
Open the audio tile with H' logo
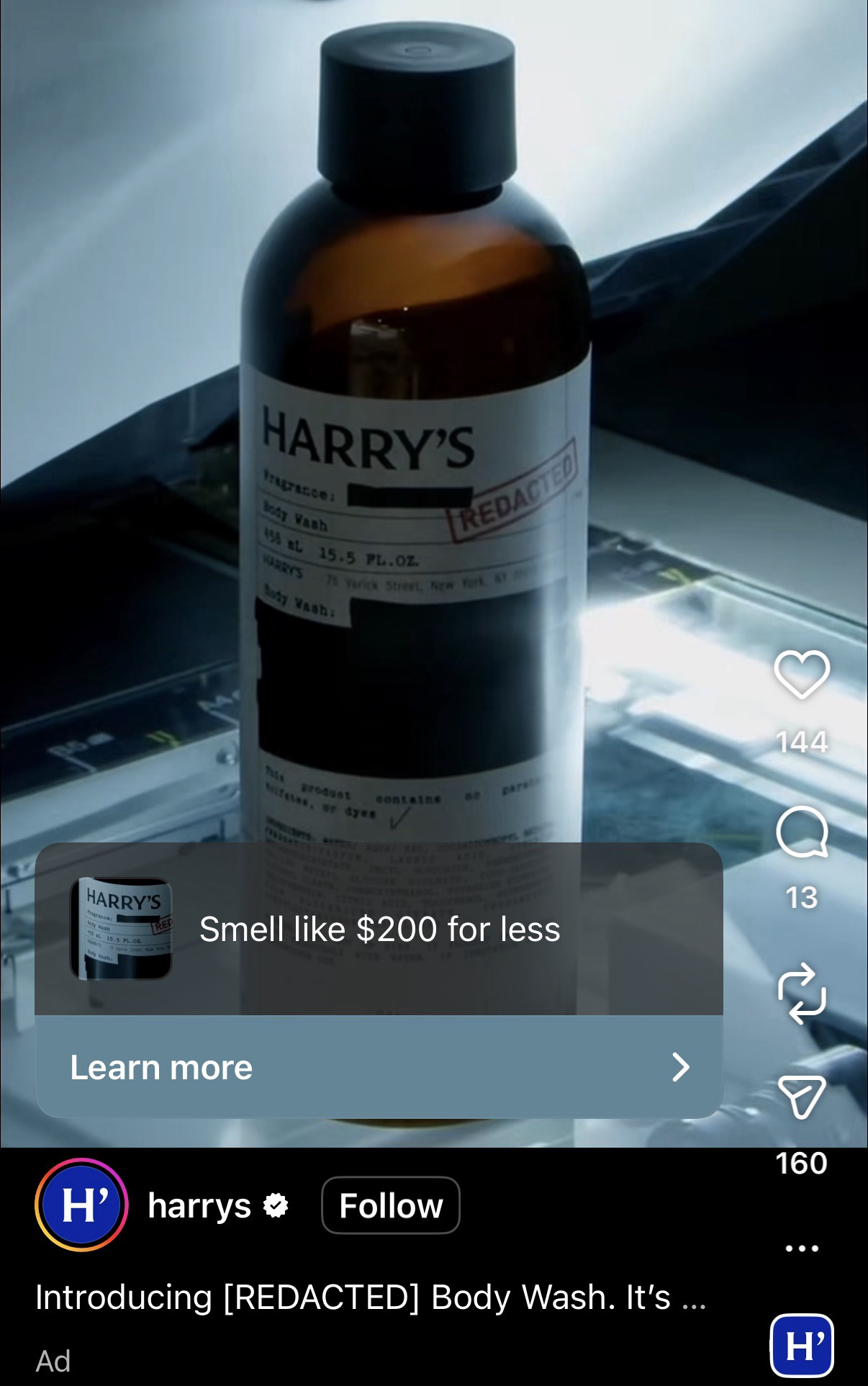pos(801,1345)
